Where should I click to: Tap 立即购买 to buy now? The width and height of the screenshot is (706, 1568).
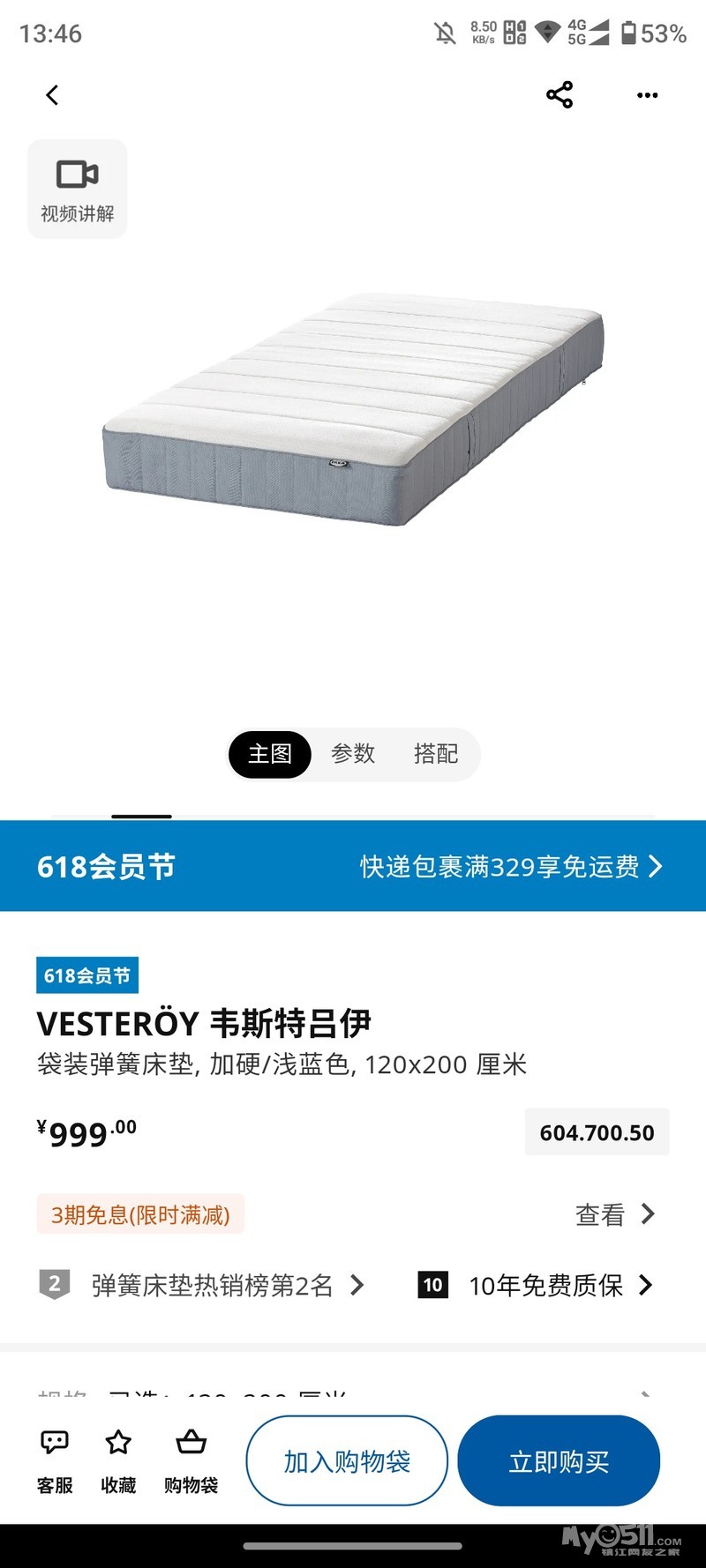[x=559, y=1460]
